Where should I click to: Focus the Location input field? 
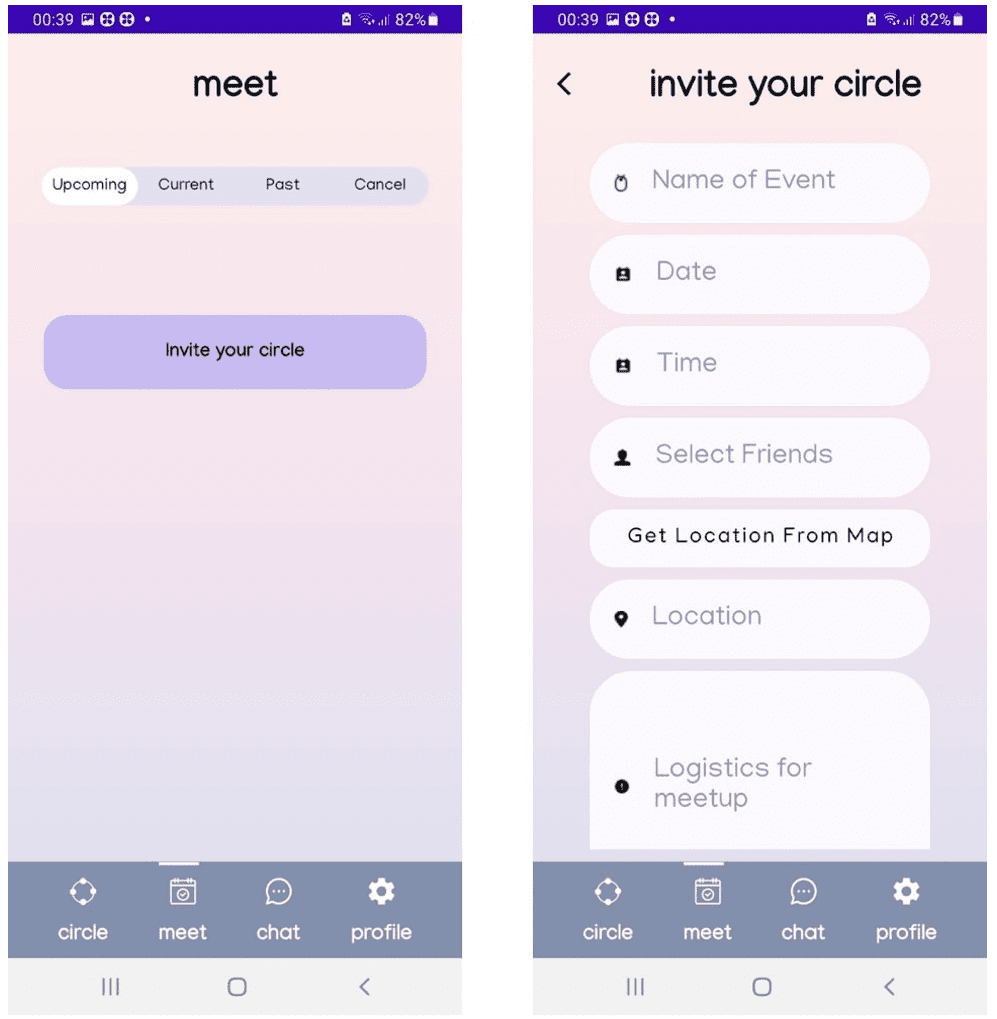pos(760,617)
